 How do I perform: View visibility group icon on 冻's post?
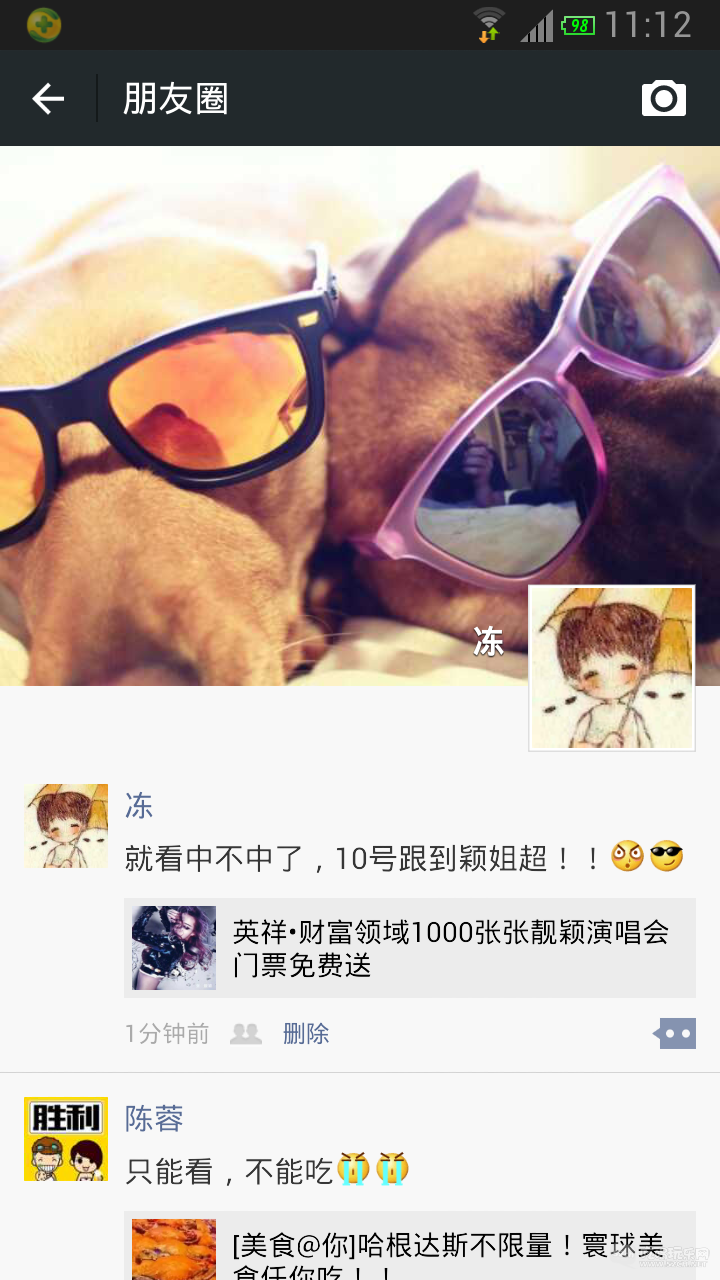click(x=246, y=1034)
